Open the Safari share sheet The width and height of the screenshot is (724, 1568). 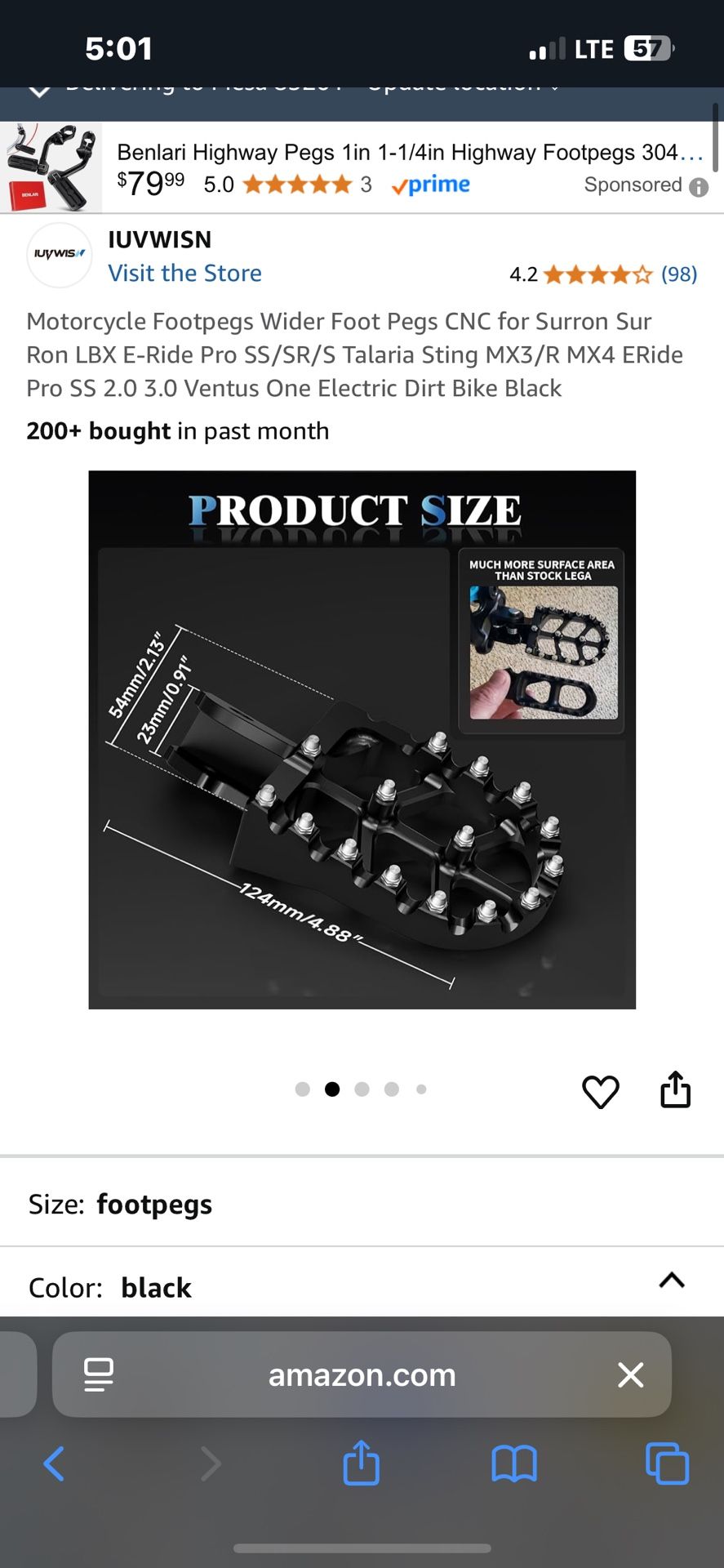(x=361, y=1463)
